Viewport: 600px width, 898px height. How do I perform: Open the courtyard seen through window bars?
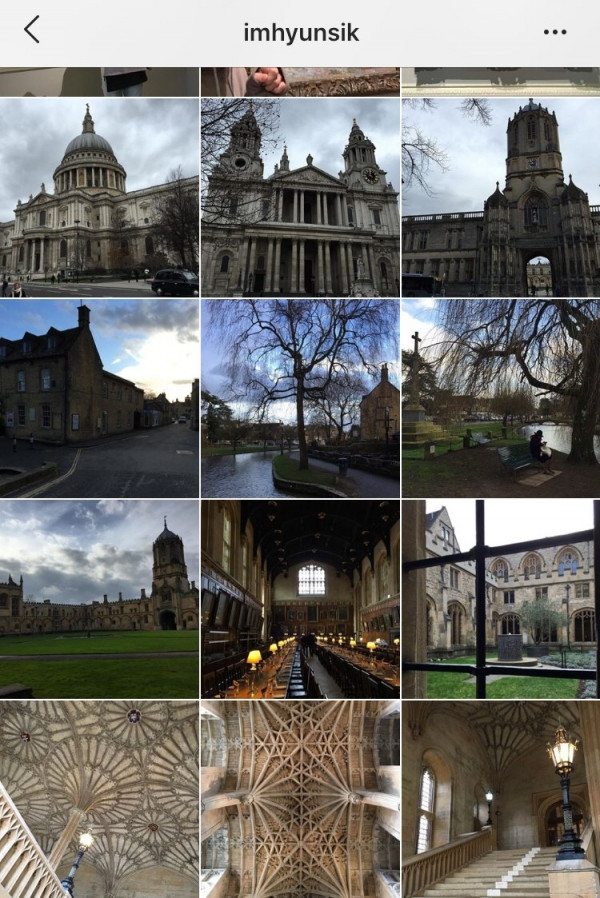coord(501,599)
